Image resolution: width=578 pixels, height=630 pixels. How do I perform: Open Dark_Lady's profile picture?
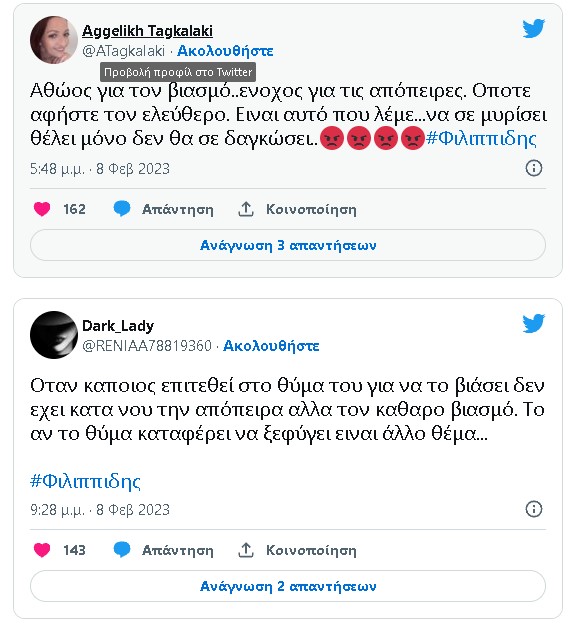pos(53,335)
